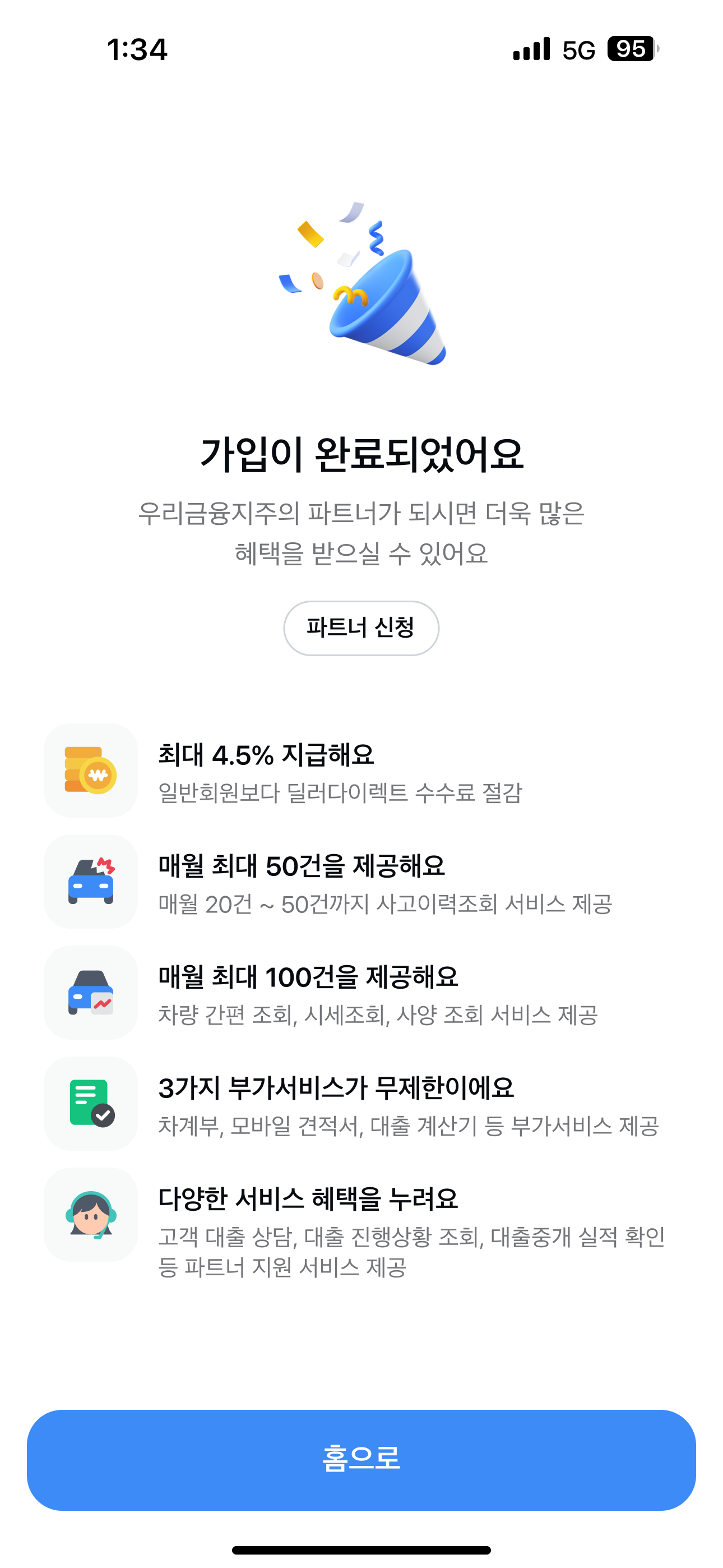Tap the 3가지 부가서비스가 무제한이에요 row
This screenshot has width=723, height=1568.
(x=361, y=1105)
